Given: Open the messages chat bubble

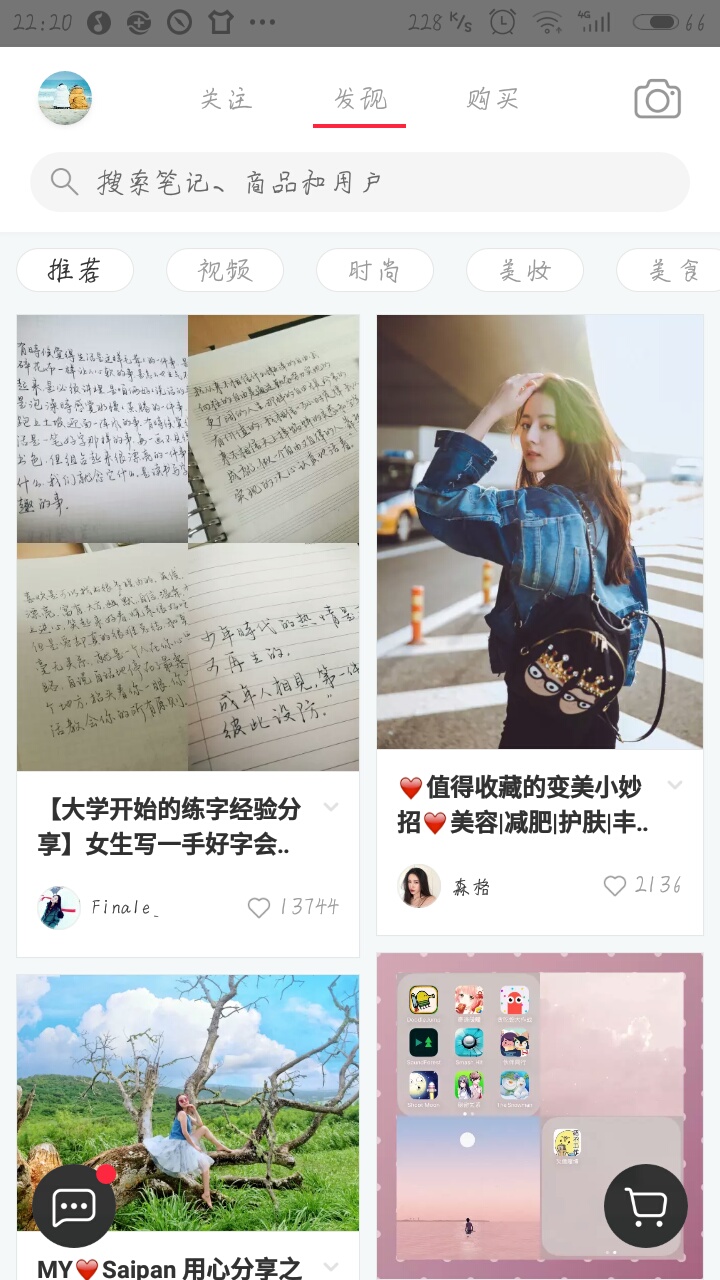Looking at the screenshot, I should point(73,1206).
